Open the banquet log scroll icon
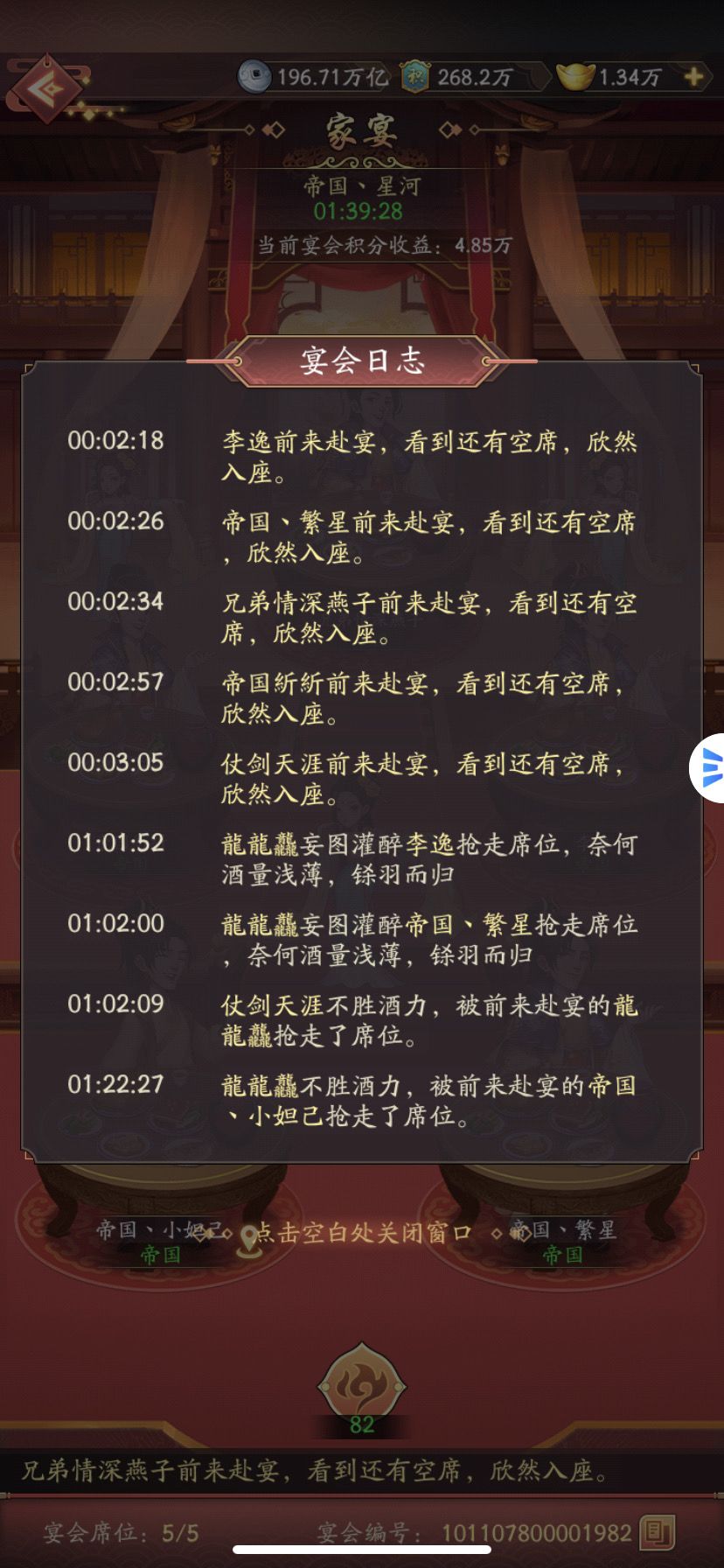Image resolution: width=724 pixels, height=1568 pixels. (x=657, y=1532)
